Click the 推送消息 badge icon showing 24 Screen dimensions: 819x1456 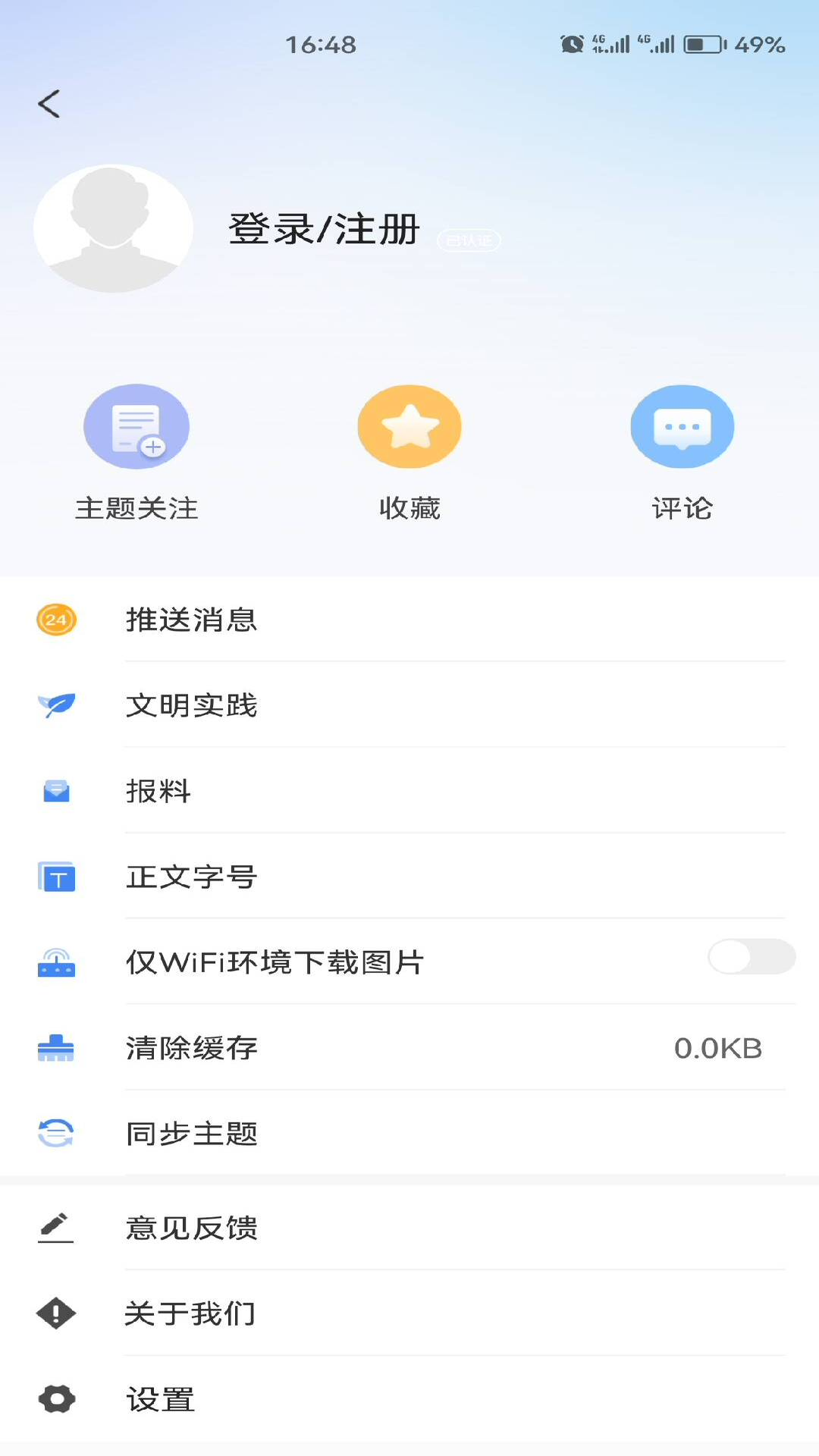(x=55, y=620)
